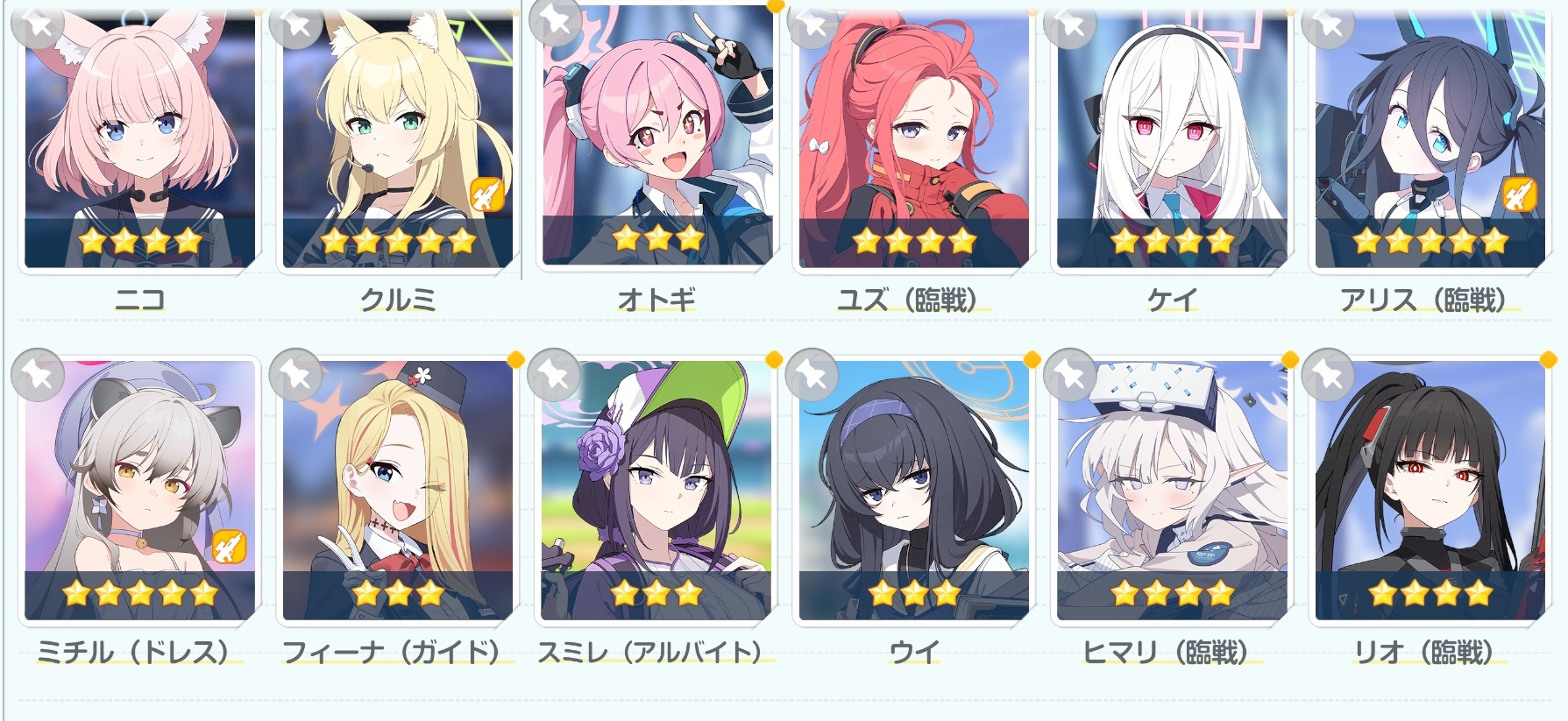Toggle the pin on リオ（臨戦）
The image size is (1568, 721).
pos(1328,375)
